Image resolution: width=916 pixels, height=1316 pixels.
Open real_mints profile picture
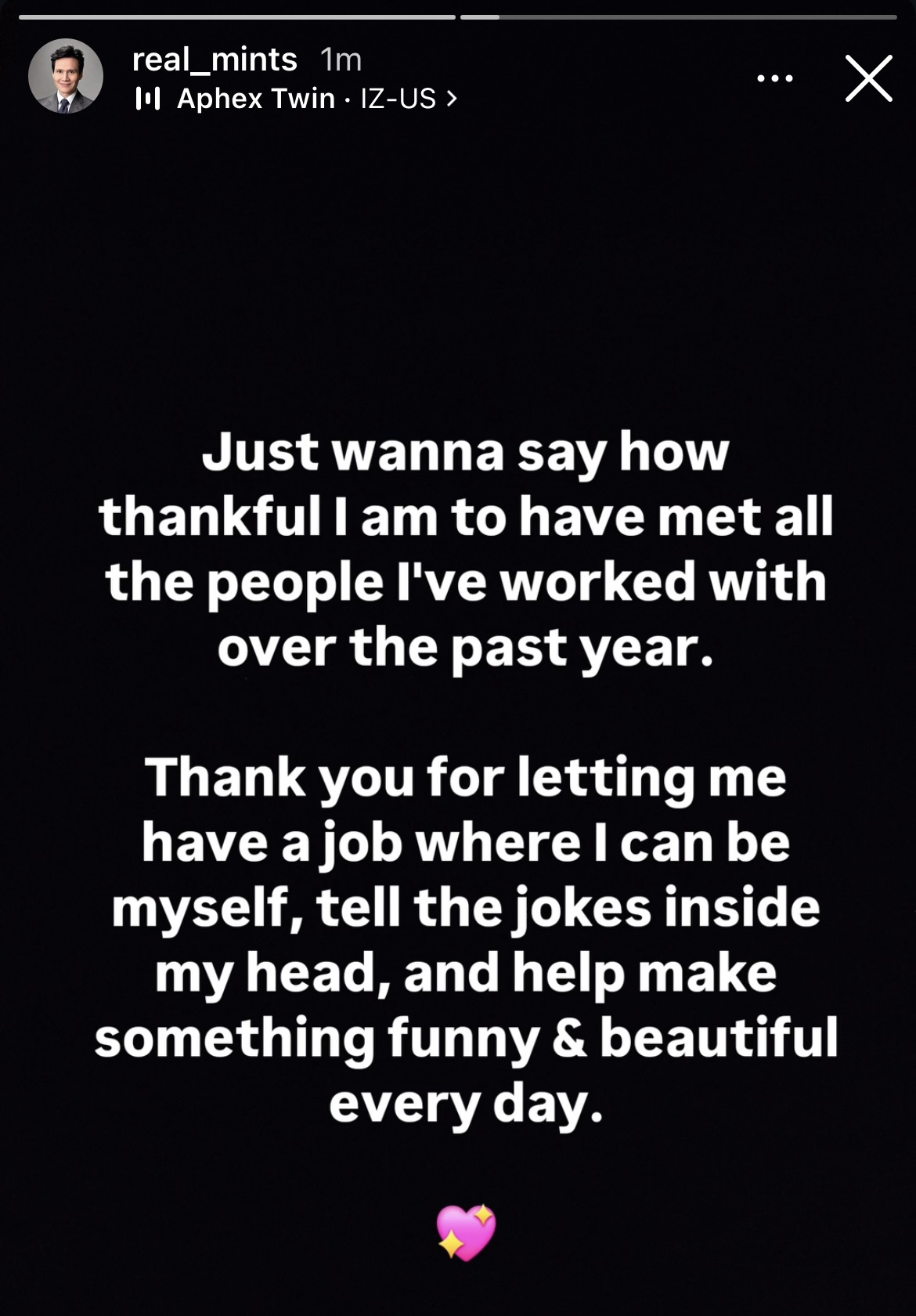pos(66,77)
